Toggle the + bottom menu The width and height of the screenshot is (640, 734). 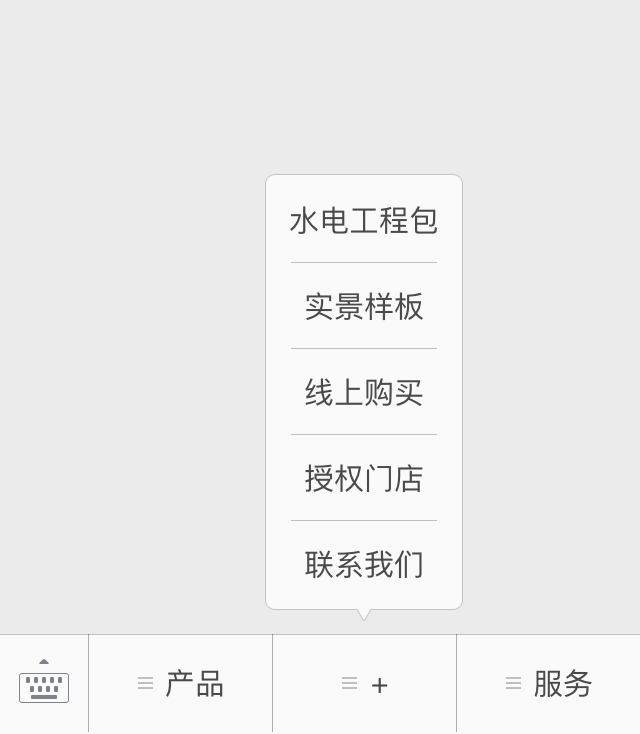(365, 684)
